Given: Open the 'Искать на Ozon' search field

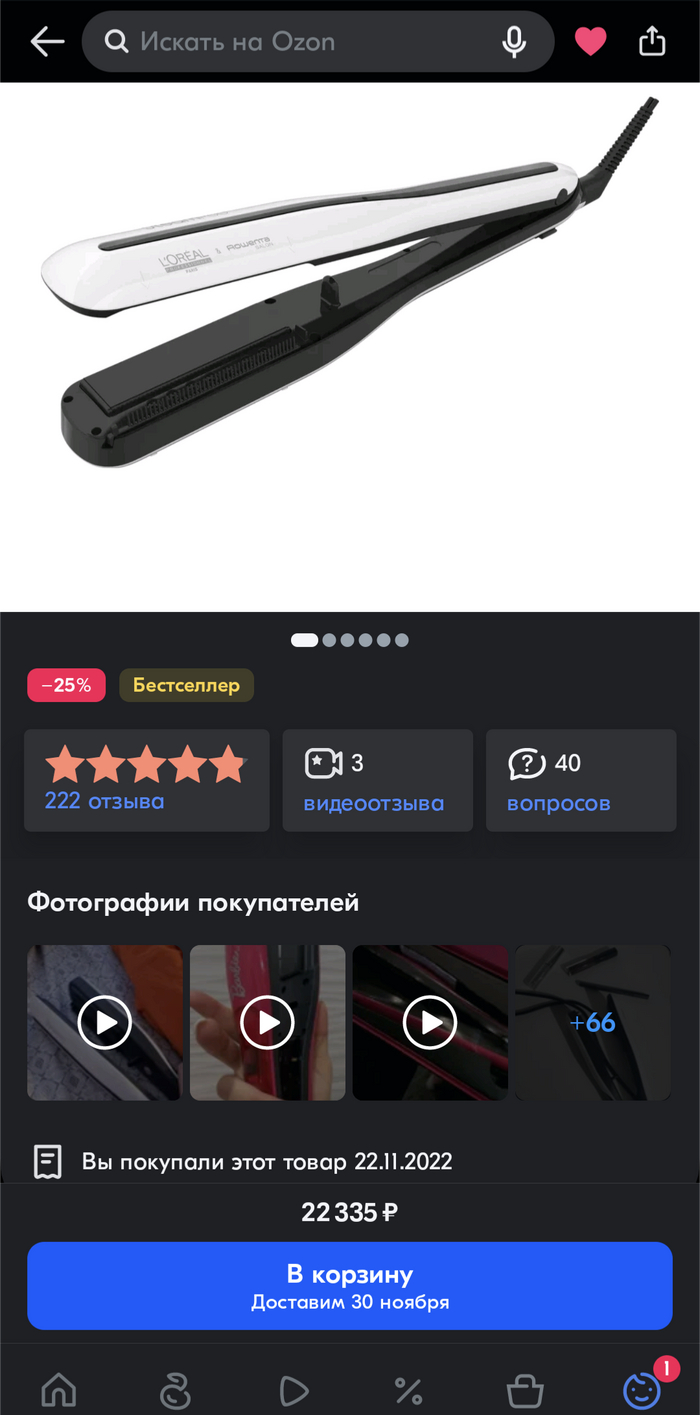Looking at the screenshot, I should (x=300, y=42).
